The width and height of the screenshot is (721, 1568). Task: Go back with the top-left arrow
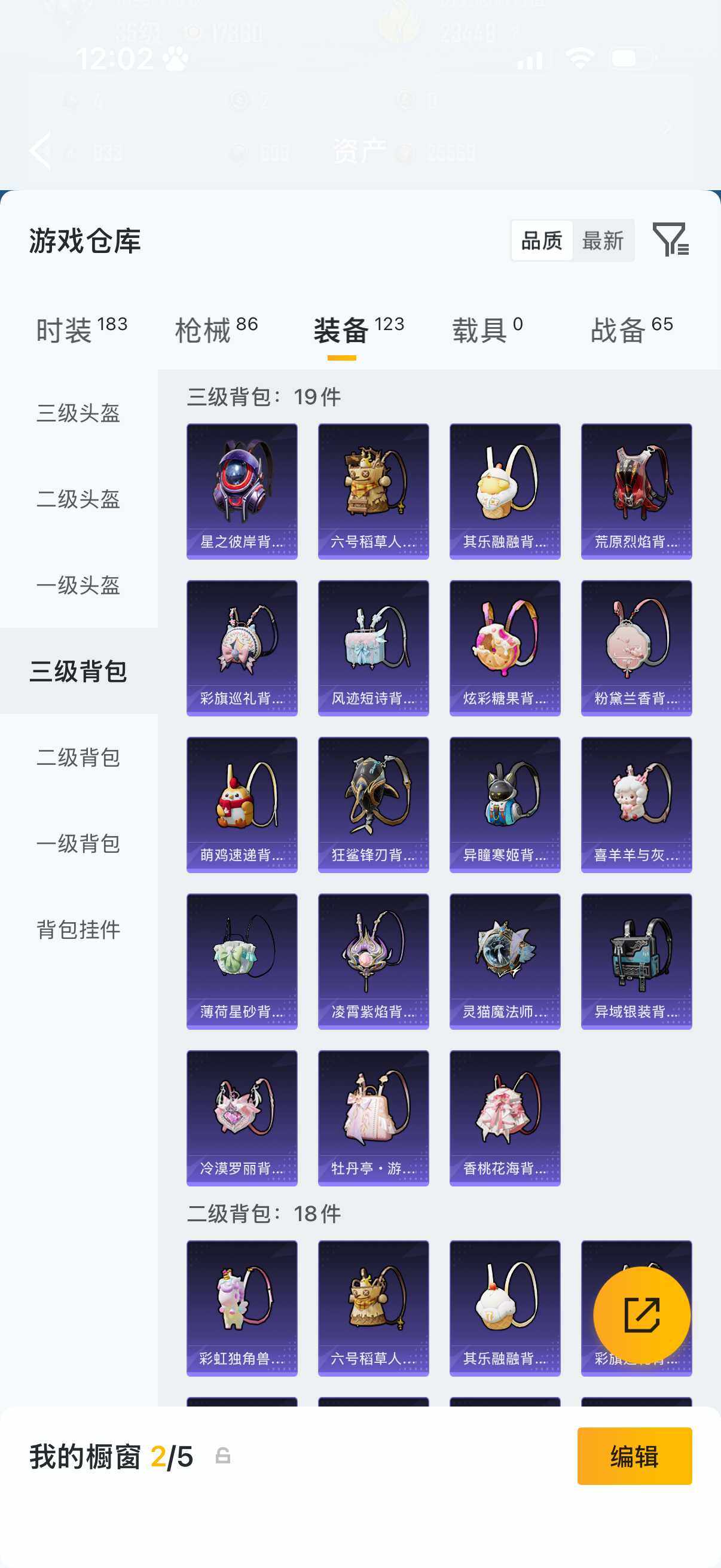pyautogui.click(x=40, y=150)
